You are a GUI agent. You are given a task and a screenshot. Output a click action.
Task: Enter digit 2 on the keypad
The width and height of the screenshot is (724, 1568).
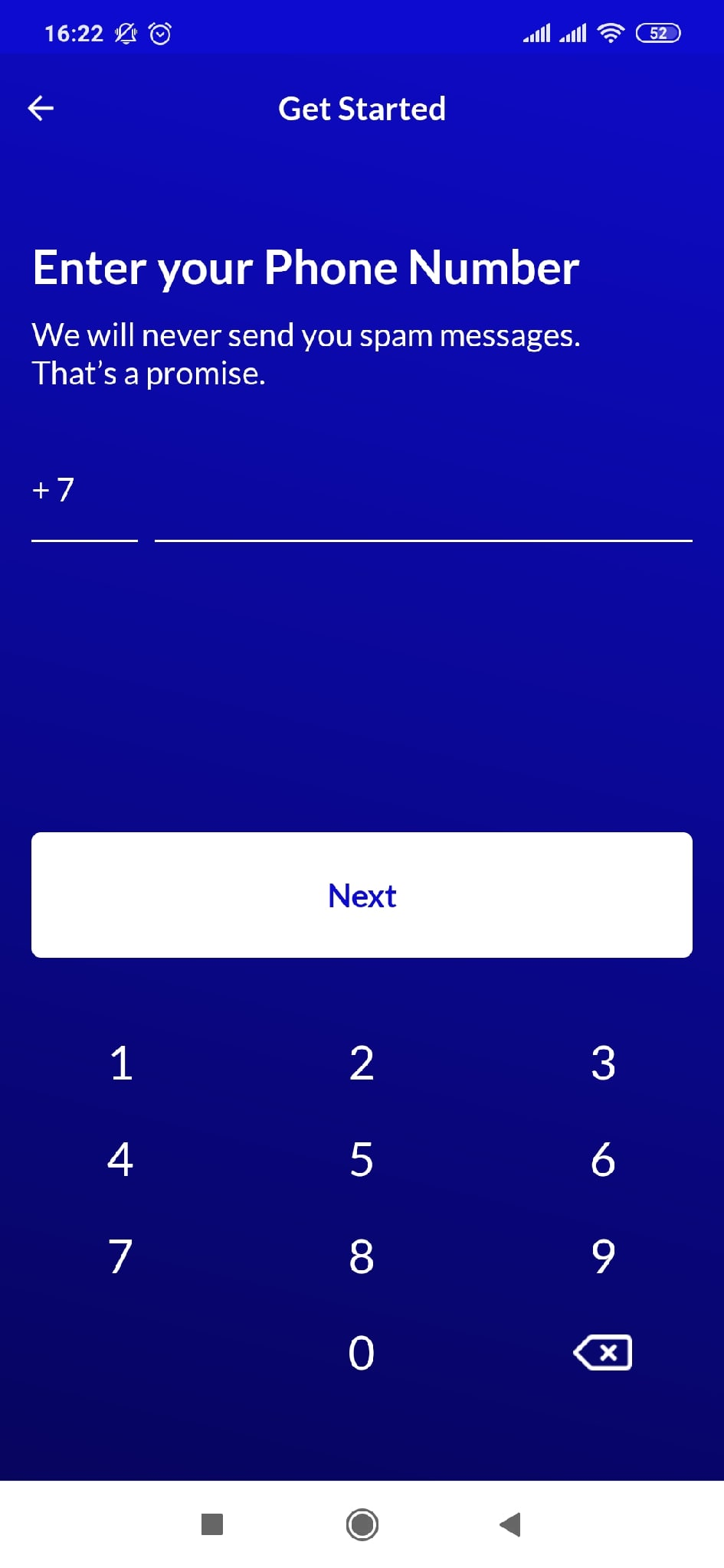point(362,1063)
